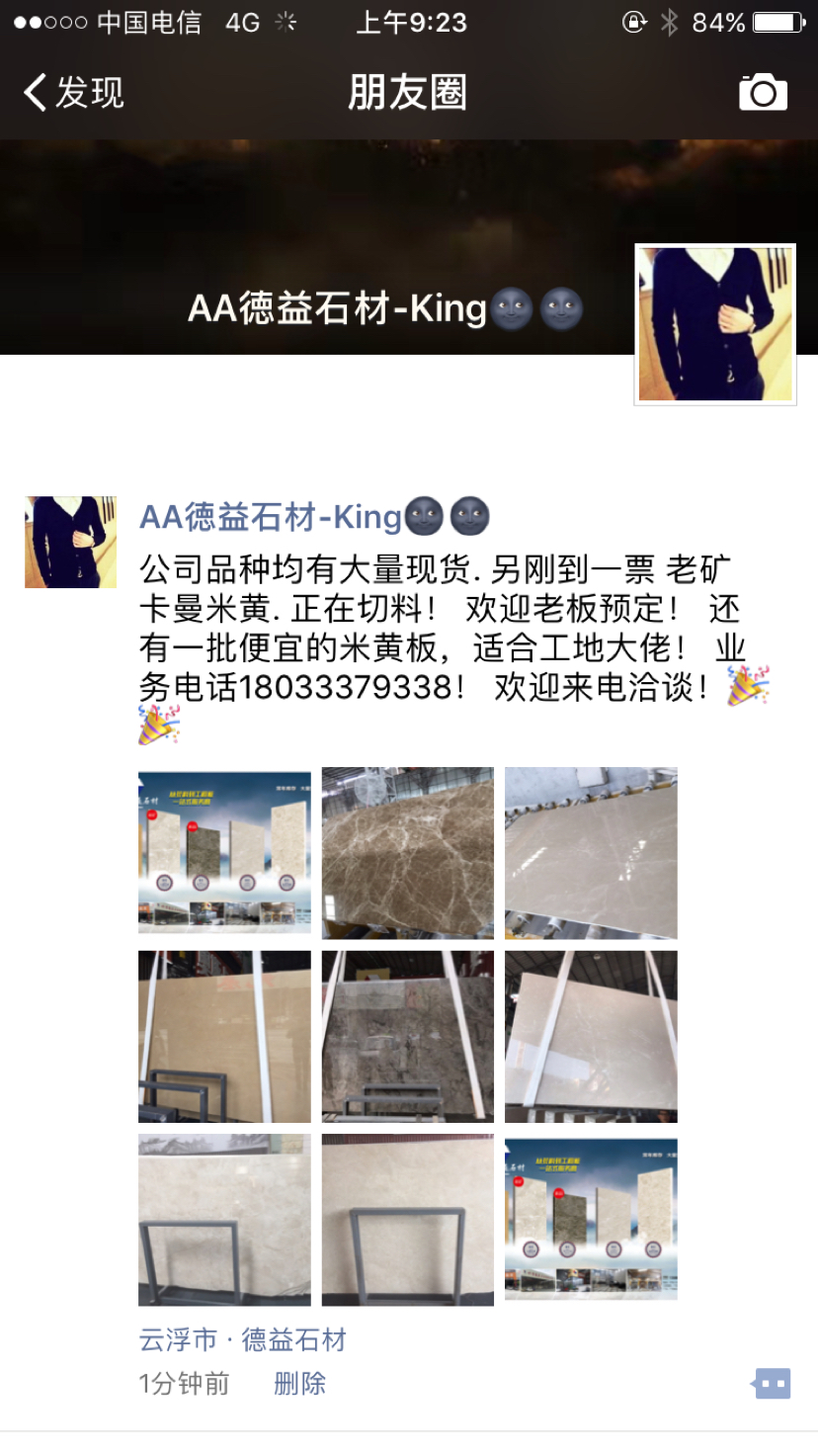Open the camera to post a moment
This screenshot has width=818, height=1456.
[x=763, y=93]
